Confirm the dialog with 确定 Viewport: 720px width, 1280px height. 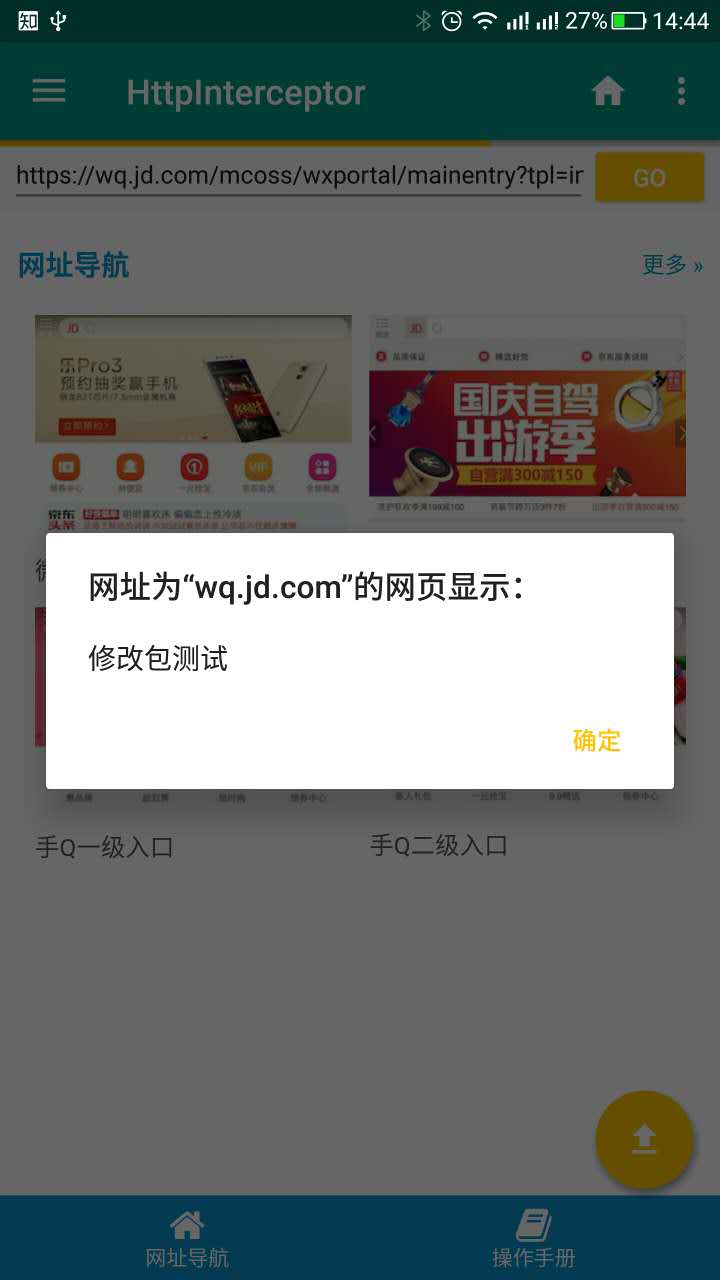coord(596,741)
